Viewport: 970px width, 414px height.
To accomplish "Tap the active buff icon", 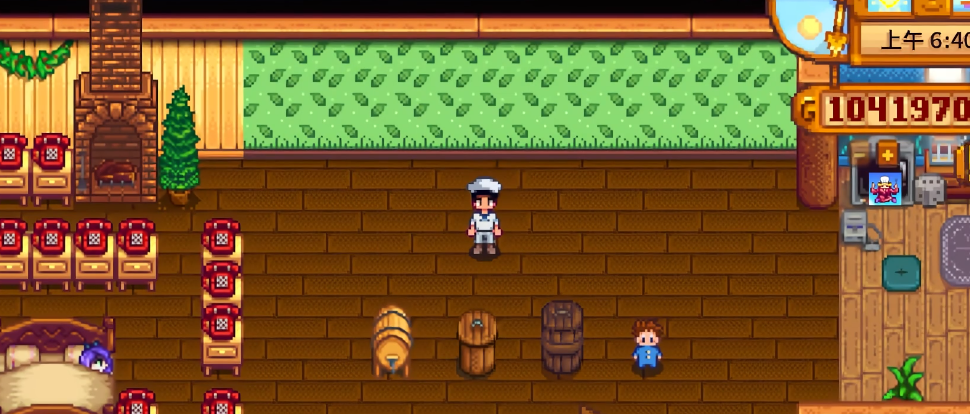I will [x=885, y=188].
